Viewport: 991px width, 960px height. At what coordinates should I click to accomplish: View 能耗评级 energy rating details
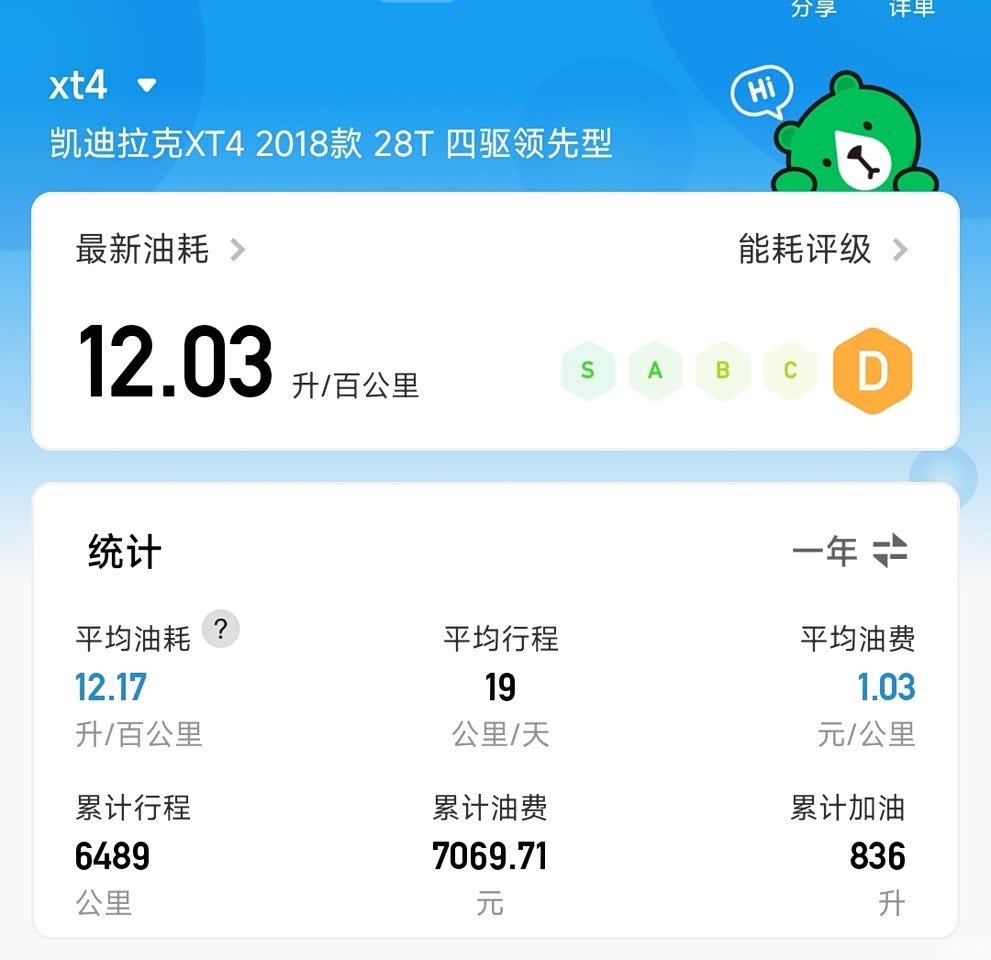(822, 249)
